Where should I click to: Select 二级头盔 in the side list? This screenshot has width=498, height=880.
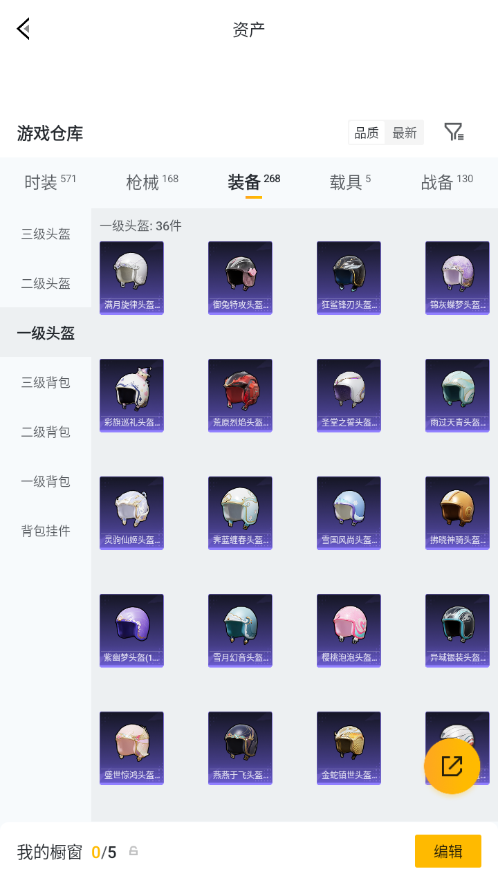45,283
